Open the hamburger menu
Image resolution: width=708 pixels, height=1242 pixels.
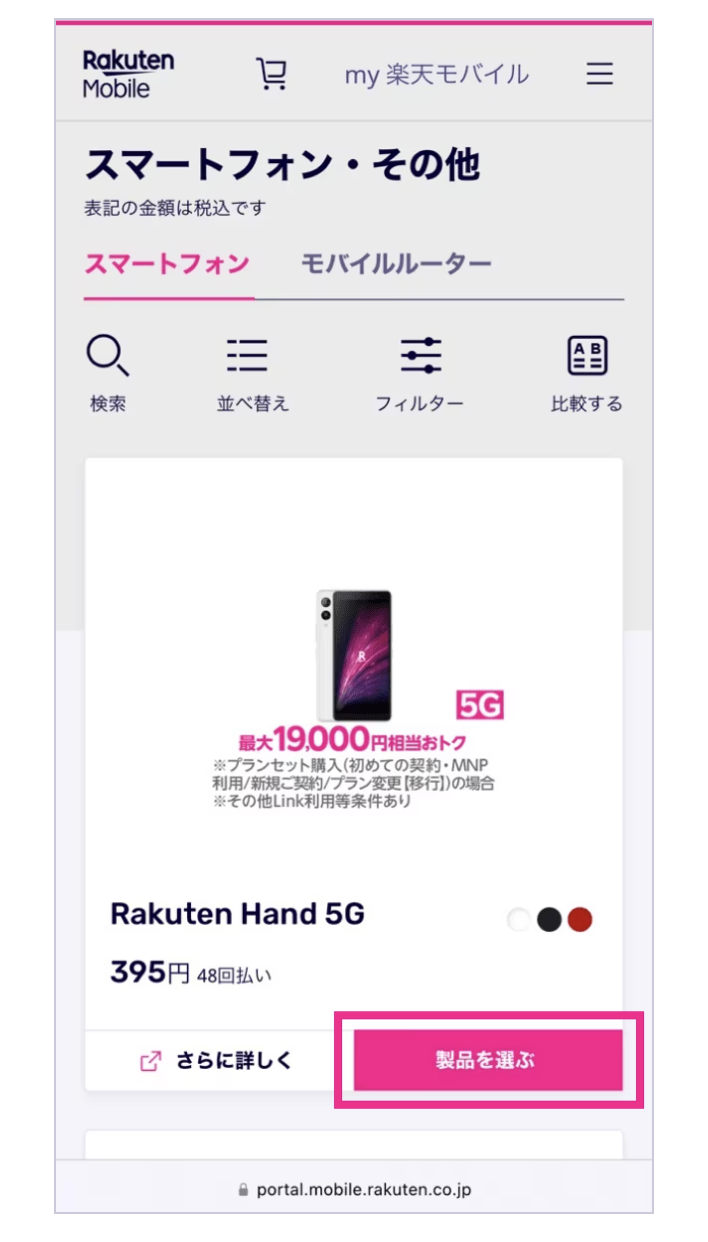coord(599,74)
